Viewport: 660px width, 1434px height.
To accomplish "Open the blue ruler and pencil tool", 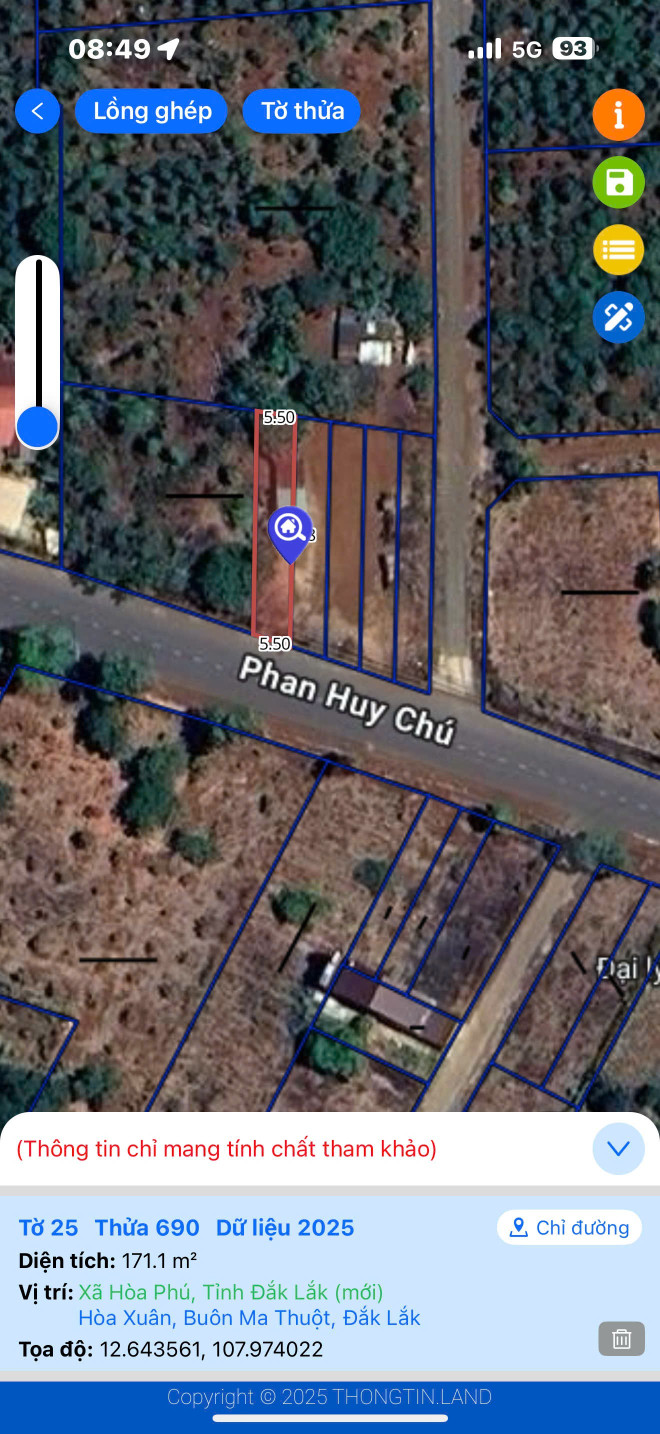I will pos(618,318).
